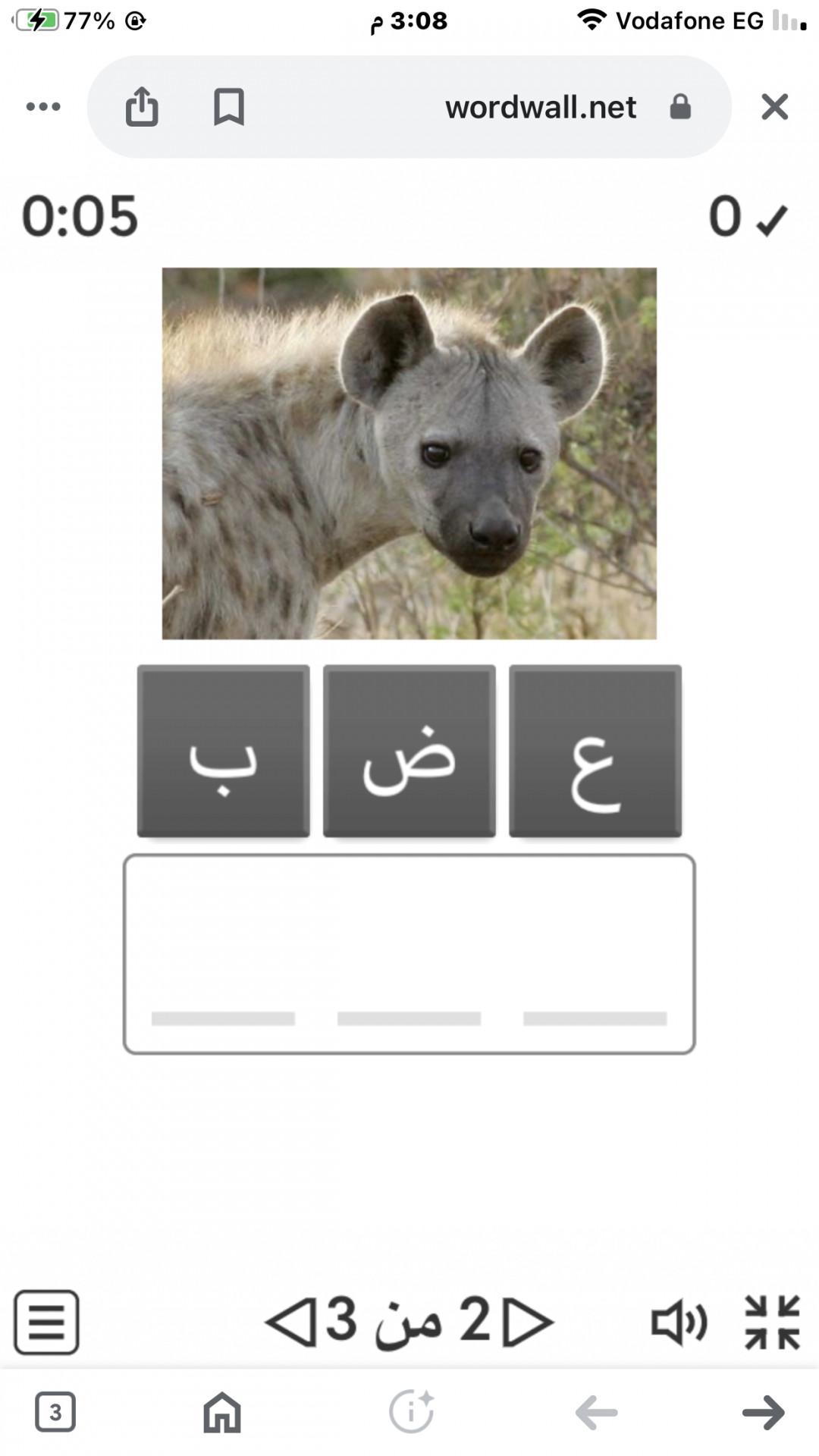This screenshot has width=819, height=1456.
Task: Toggle the game sound speaker
Action: click(679, 1322)
